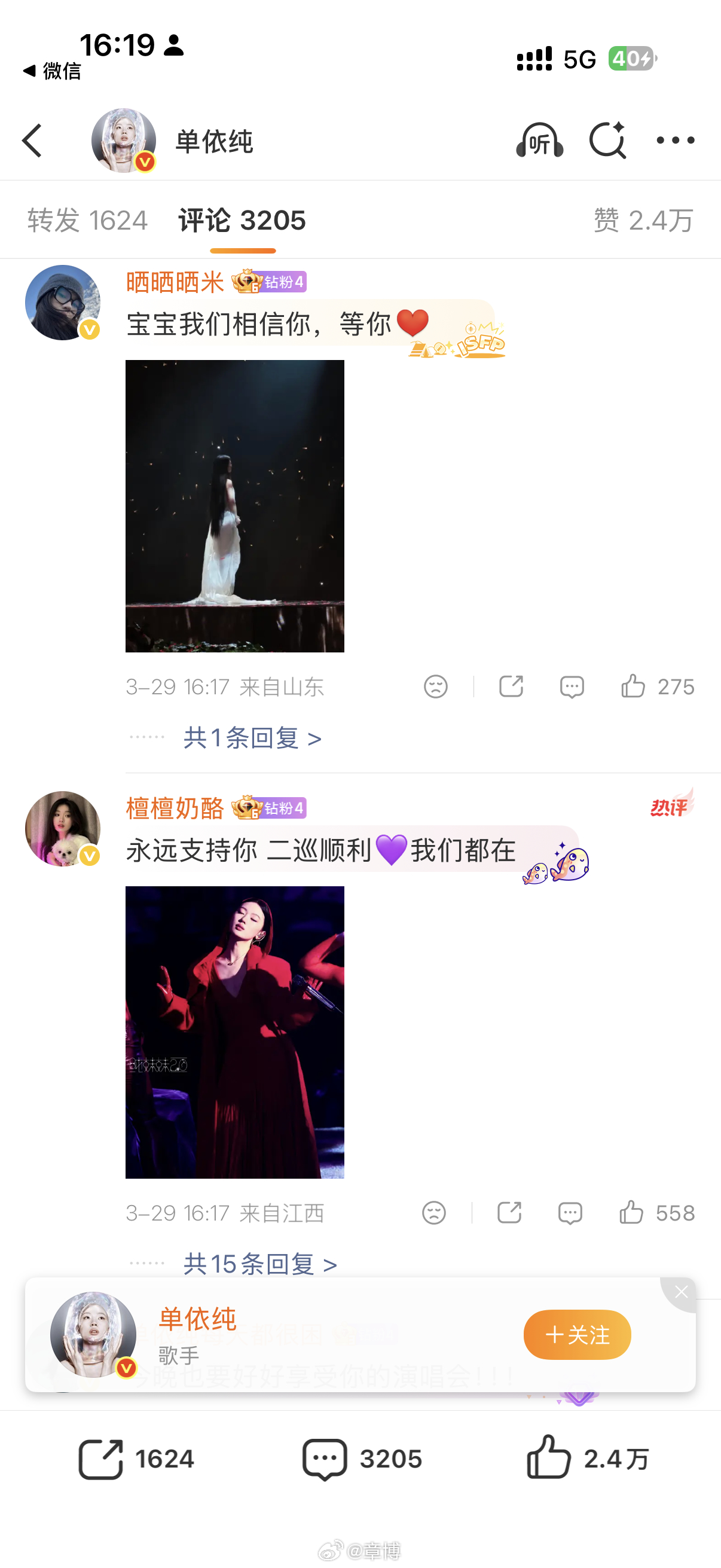Go back with the top-left arrow

point(33,141)
